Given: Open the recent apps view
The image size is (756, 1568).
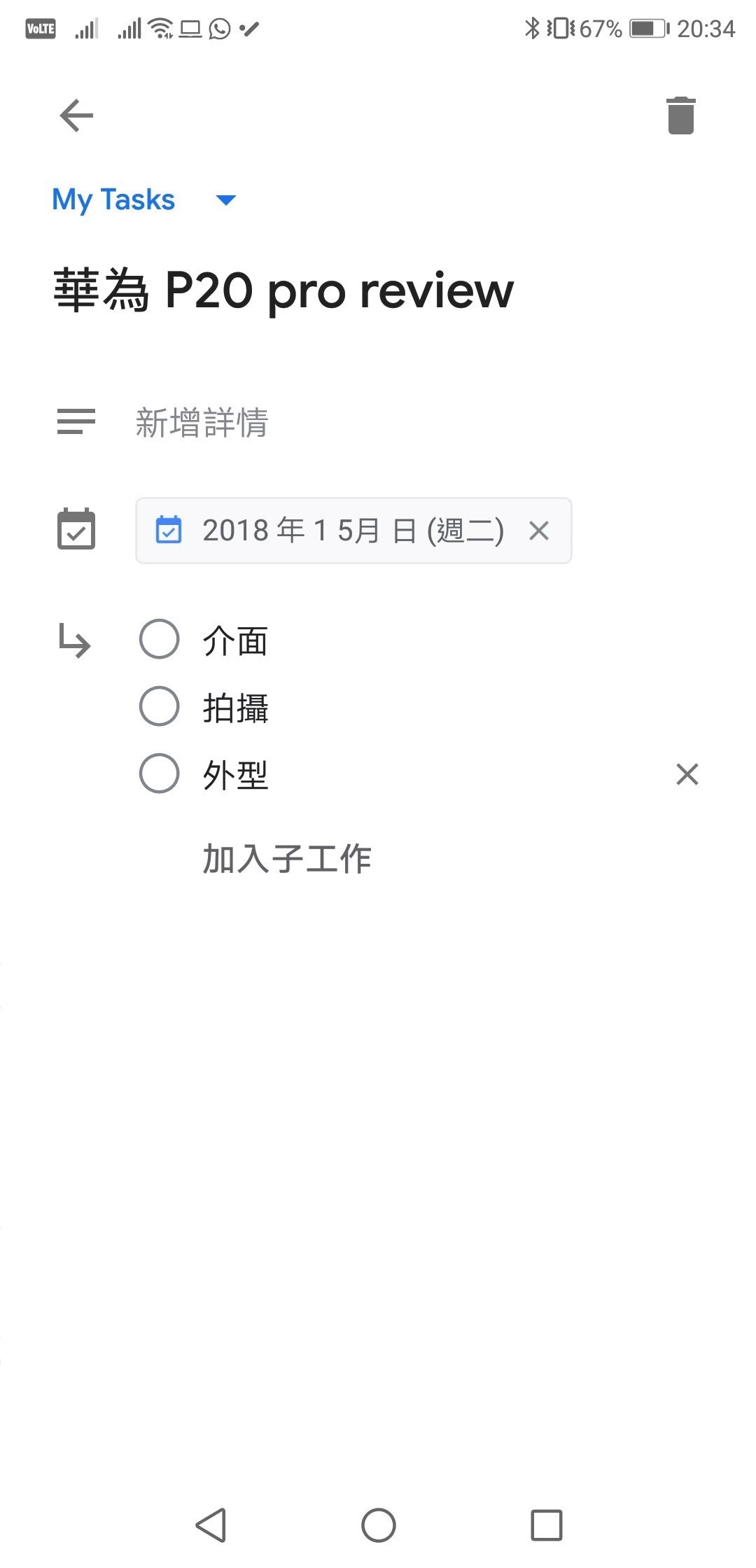Looking at the screenshot, I should coord(546,1525).
